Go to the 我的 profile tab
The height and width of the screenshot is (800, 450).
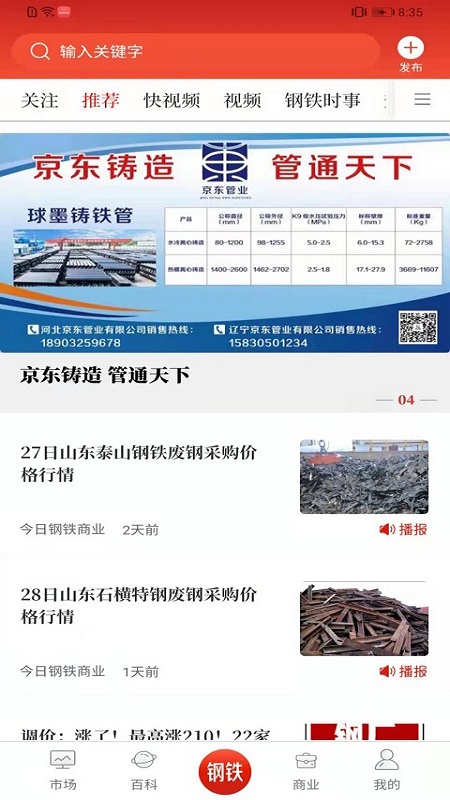click(x=387, y=770)
